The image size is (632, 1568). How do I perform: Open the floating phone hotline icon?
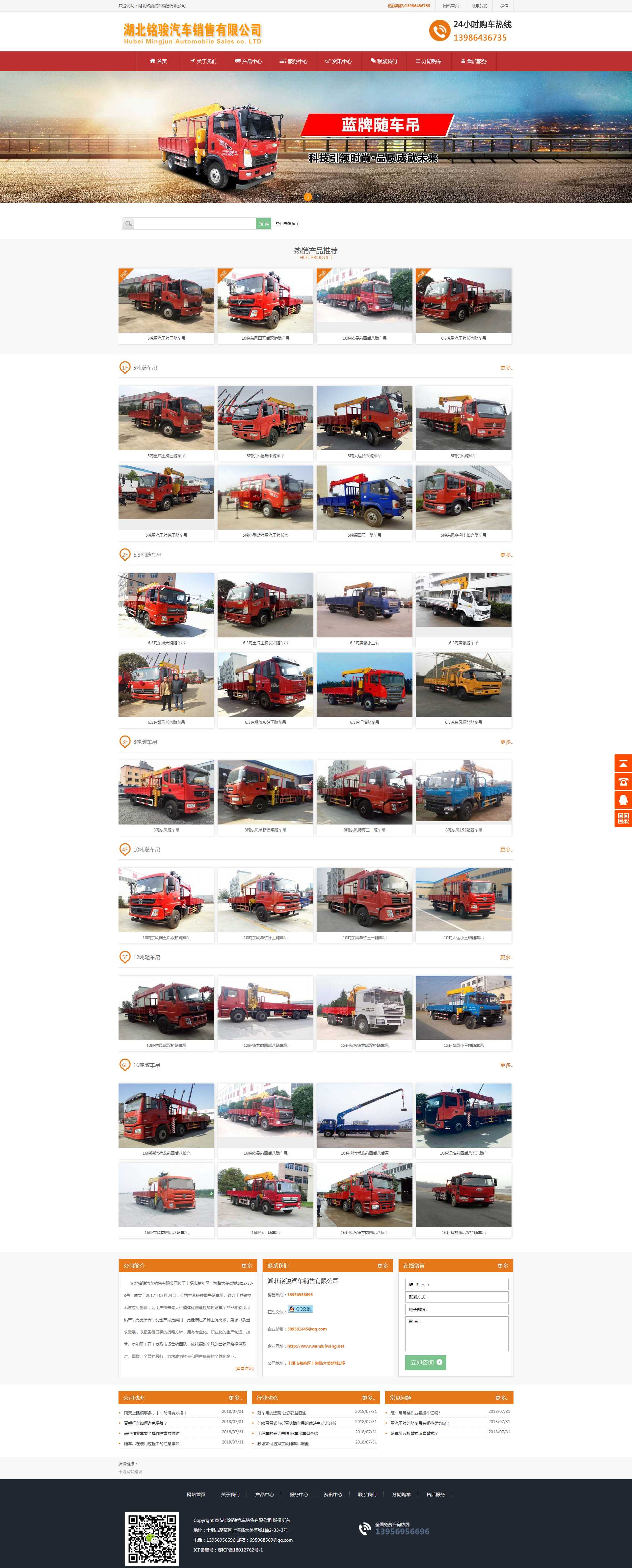(623, 782)
